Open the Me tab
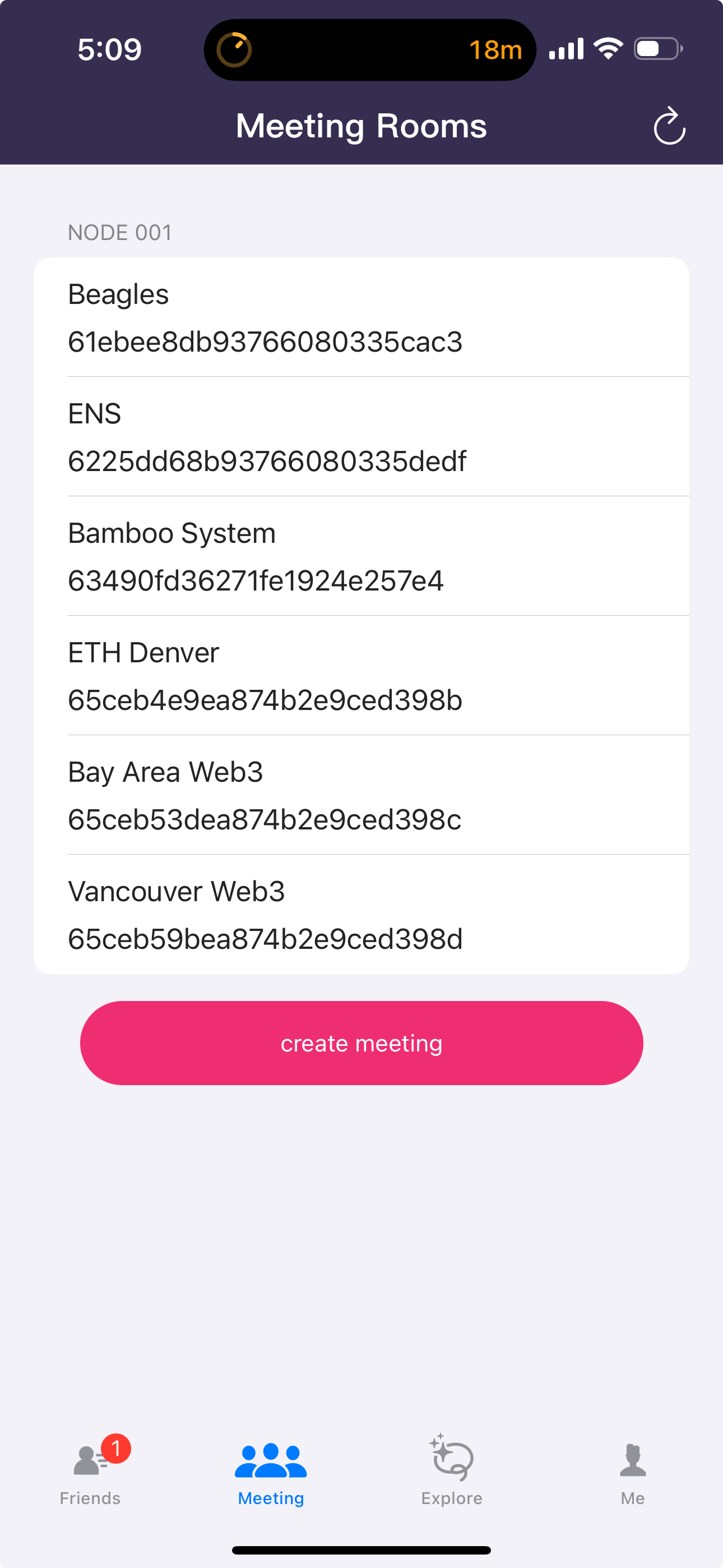The height and width of the screenshot is (1568, 723). point(632,1474)
